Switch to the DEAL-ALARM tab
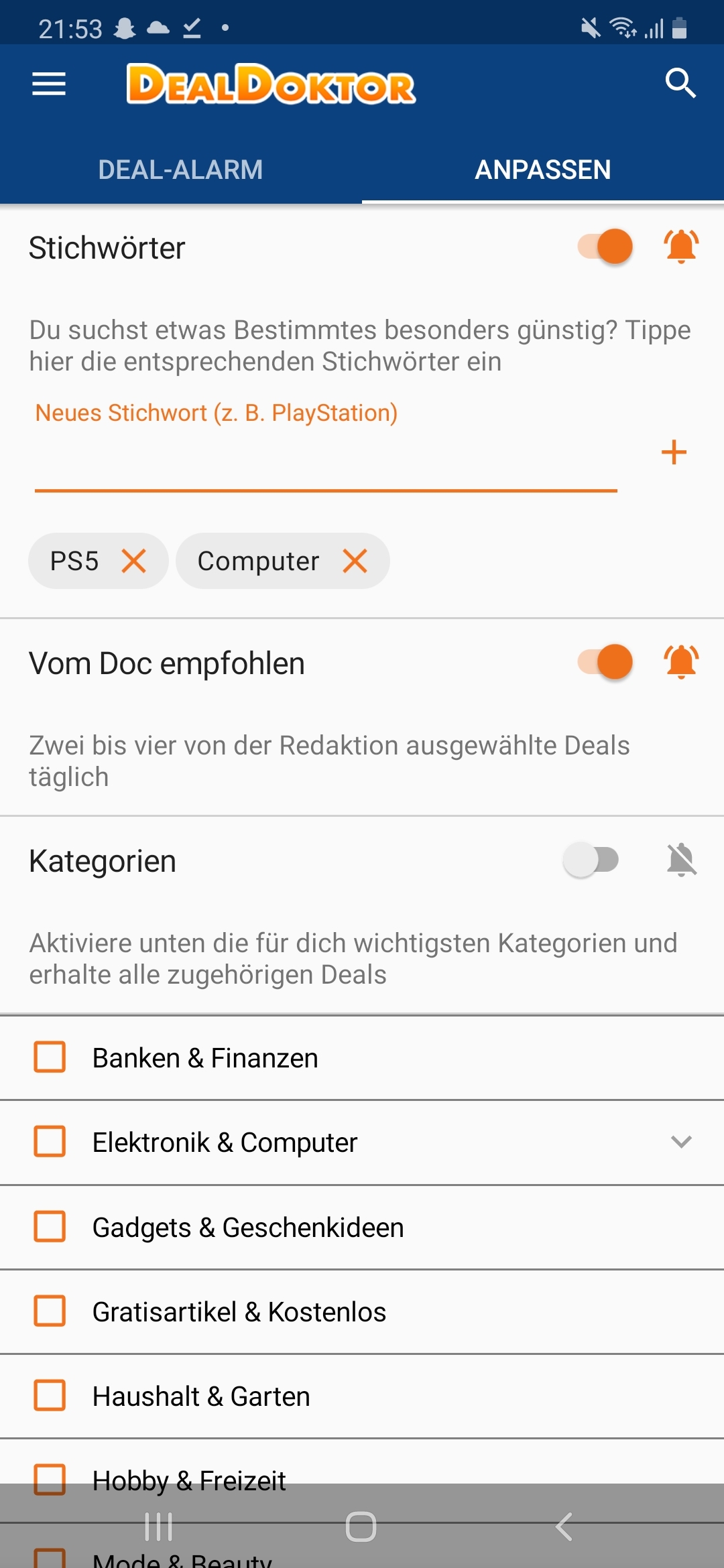This screenshot has height=1568, width=724. (x=181, y=170)
